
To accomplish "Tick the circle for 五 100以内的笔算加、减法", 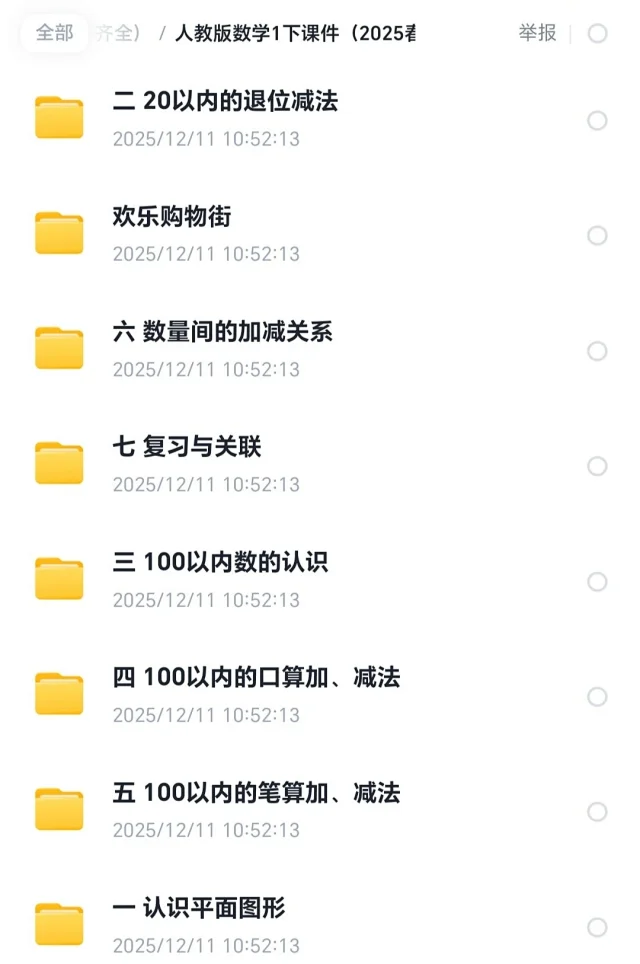I will [597, 812].
